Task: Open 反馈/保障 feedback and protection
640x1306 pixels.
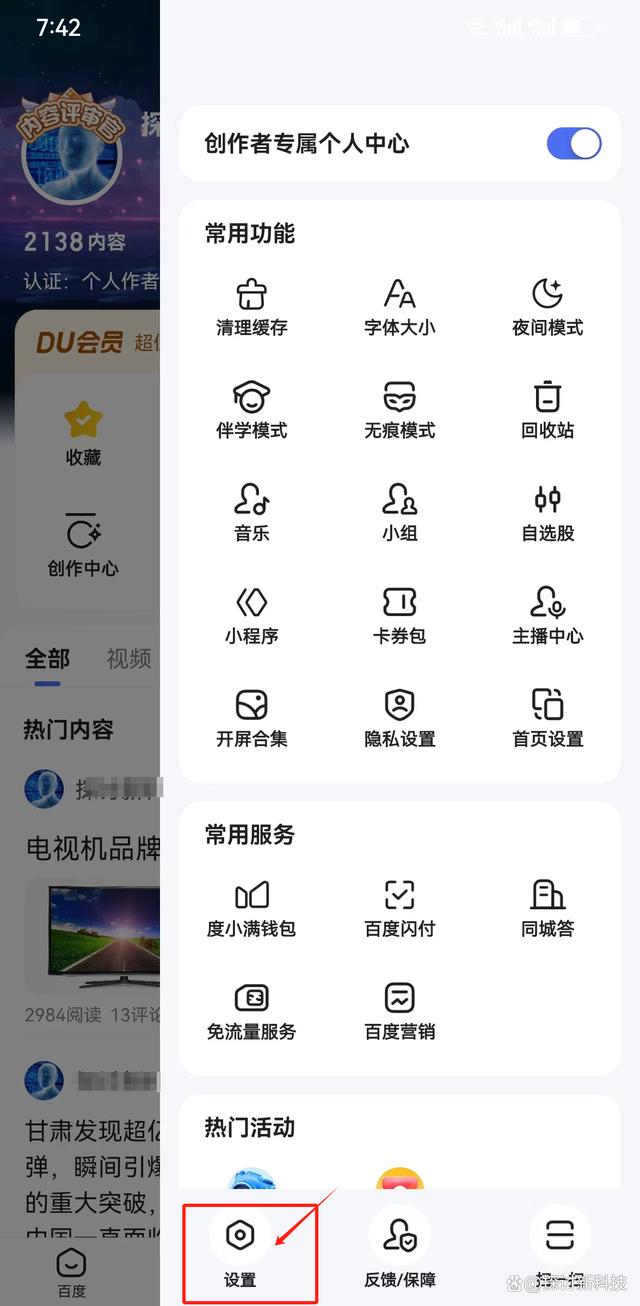Action: (x=399, y=1250)
